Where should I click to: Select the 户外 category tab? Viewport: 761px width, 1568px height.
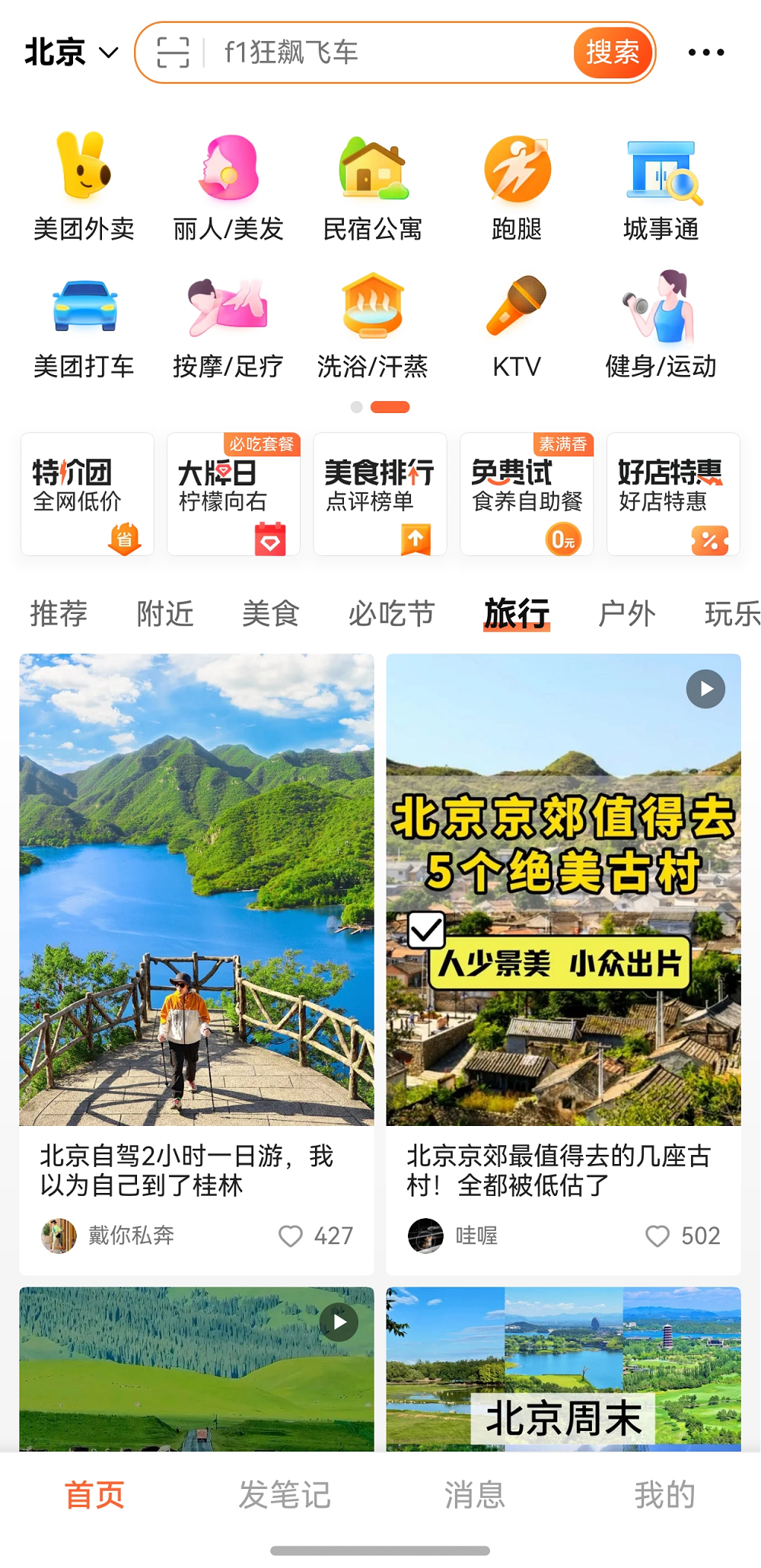pyautogui.click(x=626, y=613)
